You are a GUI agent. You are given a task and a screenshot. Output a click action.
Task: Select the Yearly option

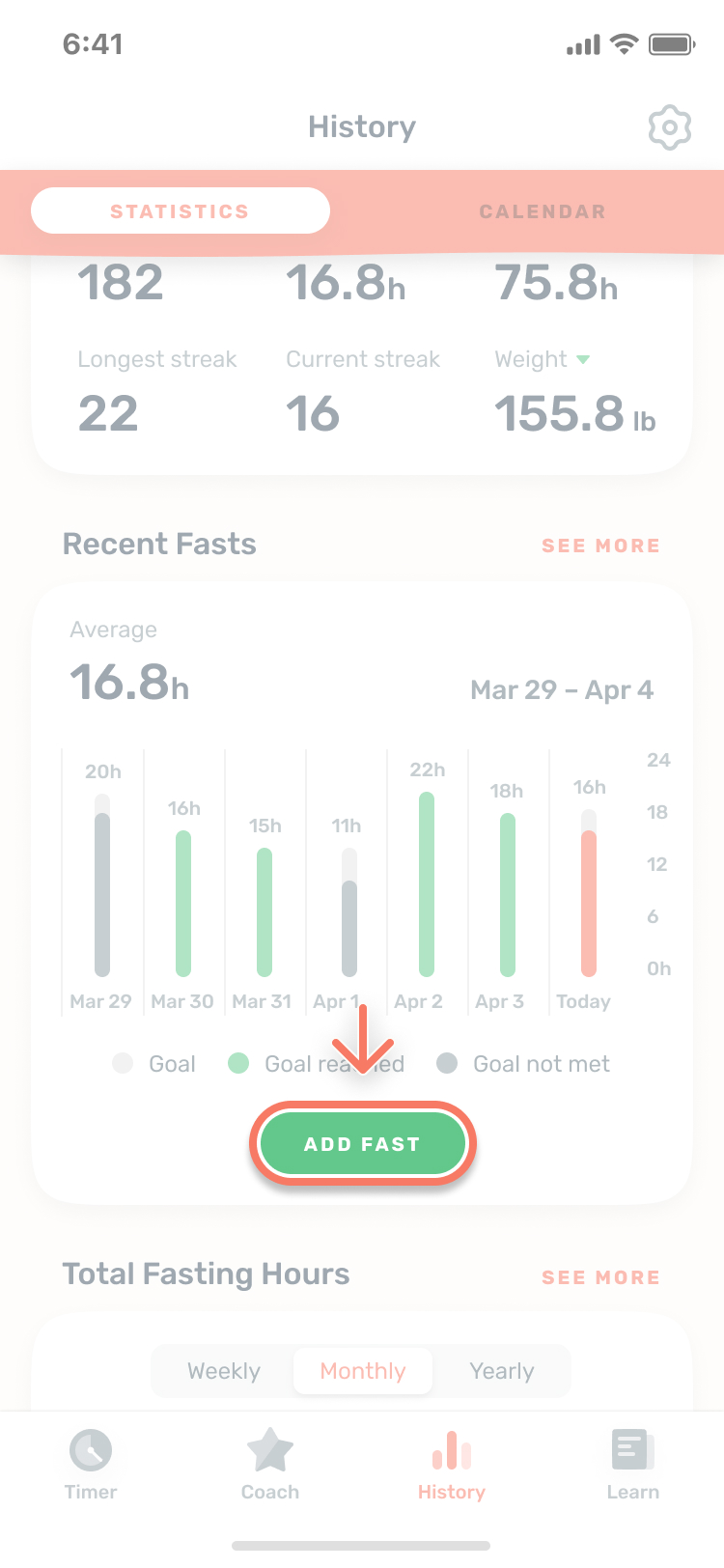(x=502, y=1370)
